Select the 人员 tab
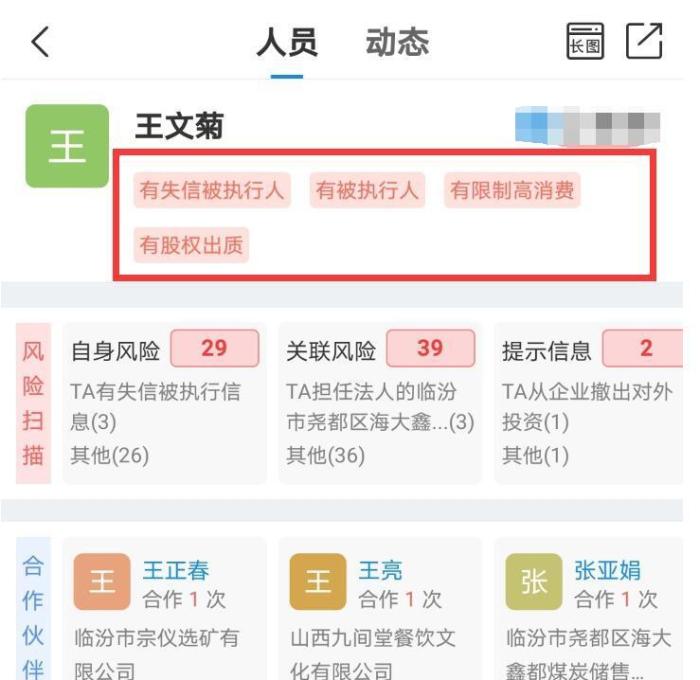Viewport: 700px width, 680px height. (x=286, y=42)
